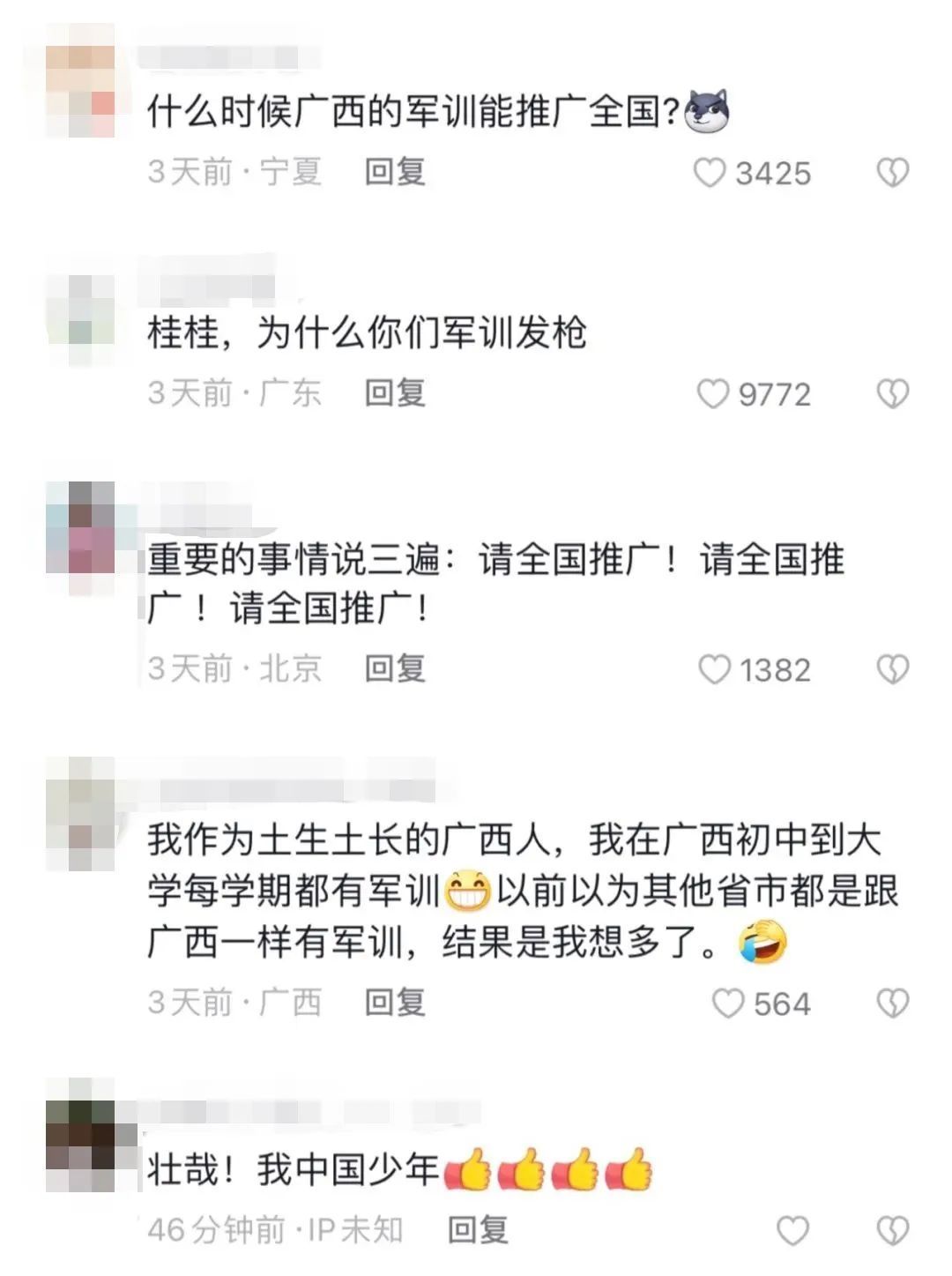Like the 壮哉！我中国少年 comment
This screenshot has height=1276, width=952.
(792, 1230)
